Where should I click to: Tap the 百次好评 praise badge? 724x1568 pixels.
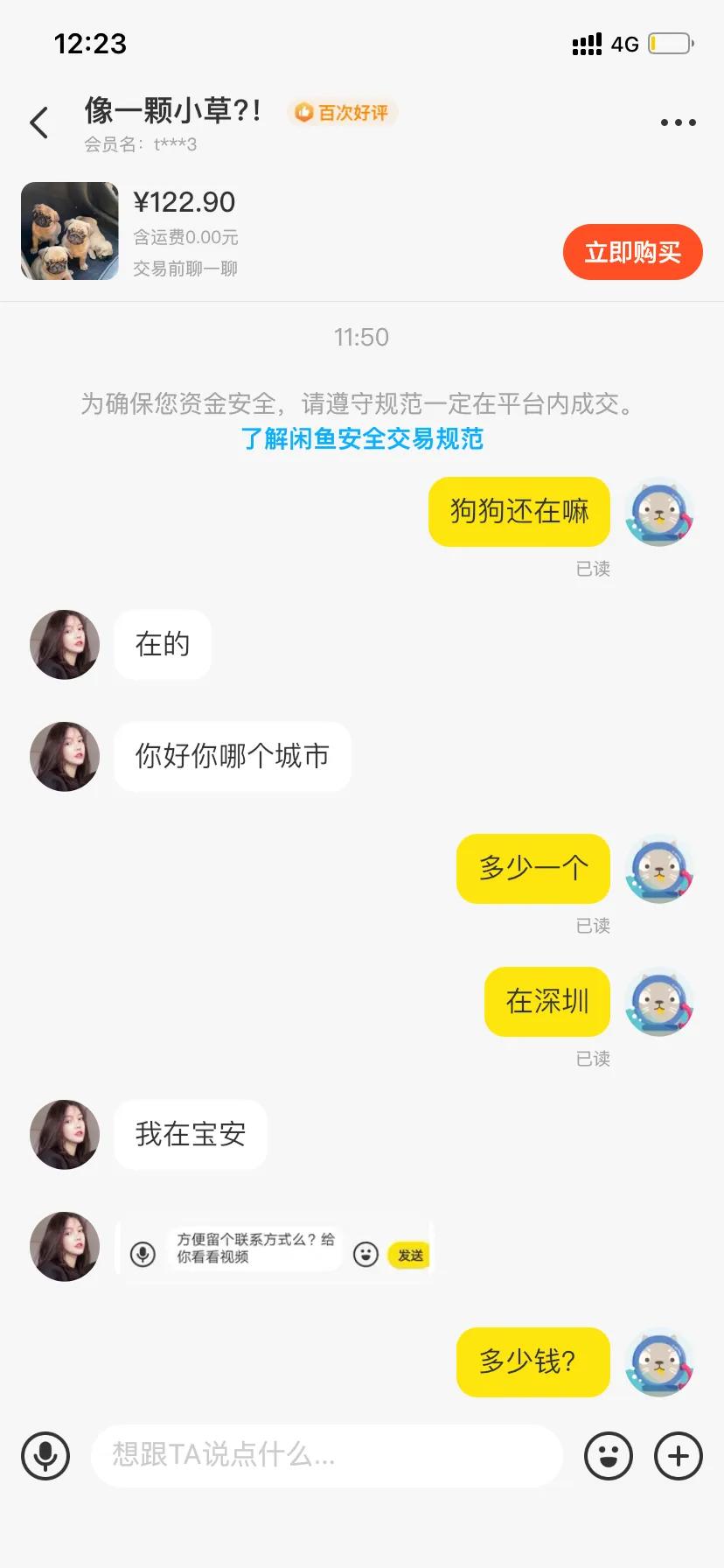[x=341, y=113]
